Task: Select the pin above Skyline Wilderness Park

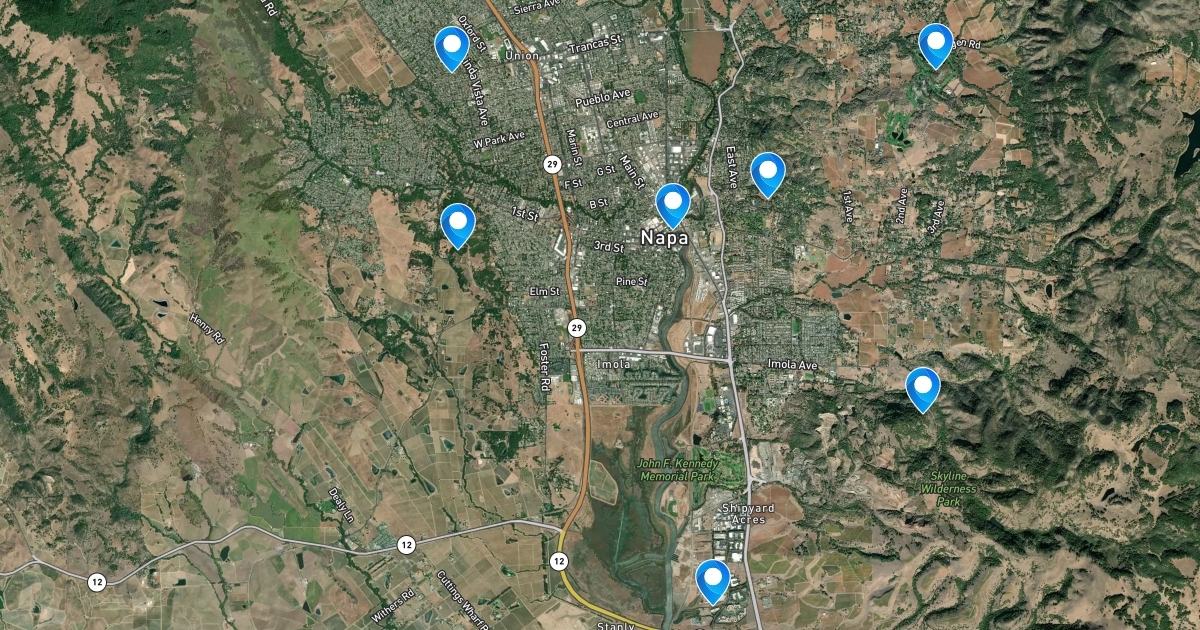Action: pos(922,387)
